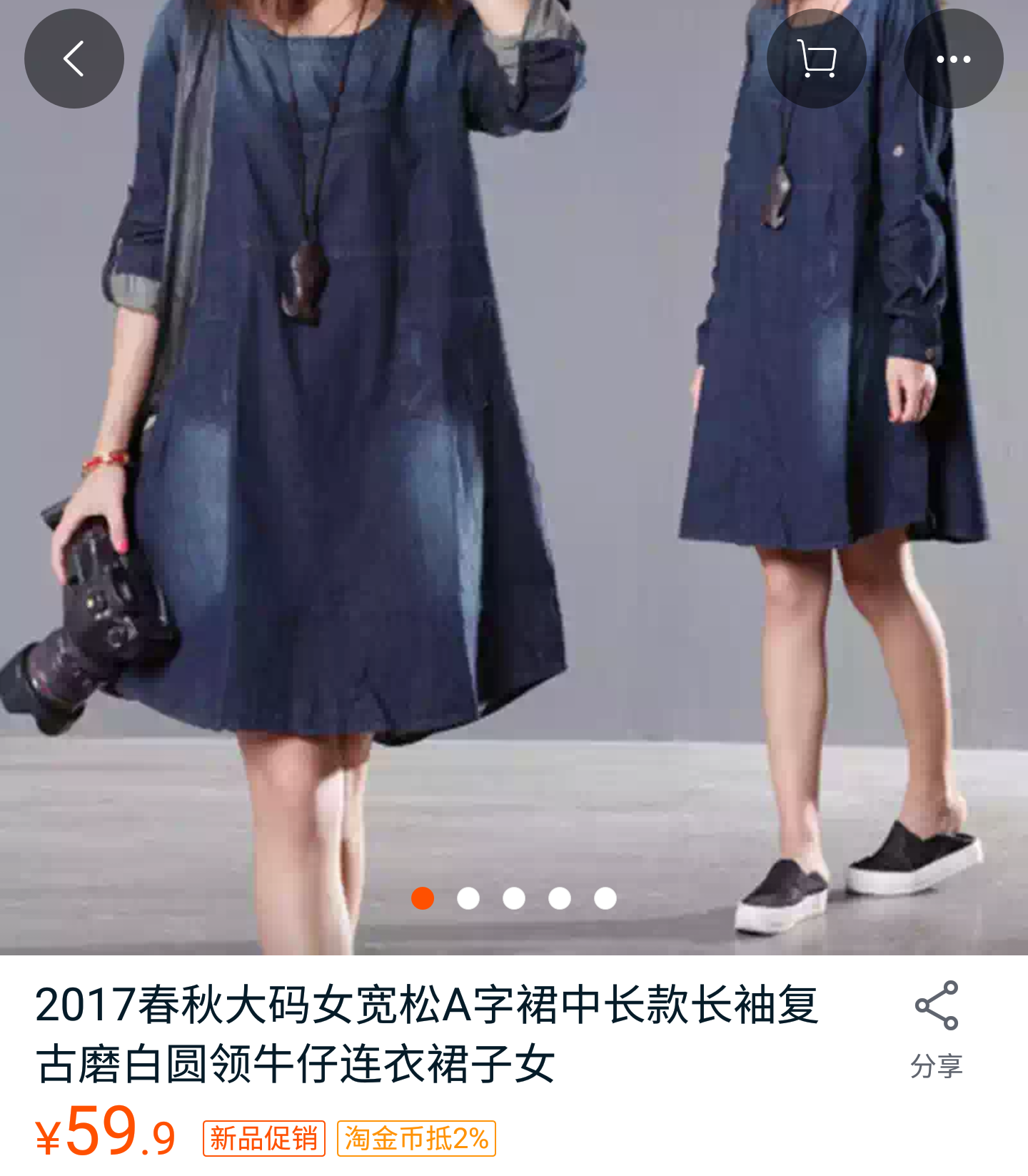Share this denim dress listing
Viewport: 1028px width, 1176px height.
point(936,1027)
